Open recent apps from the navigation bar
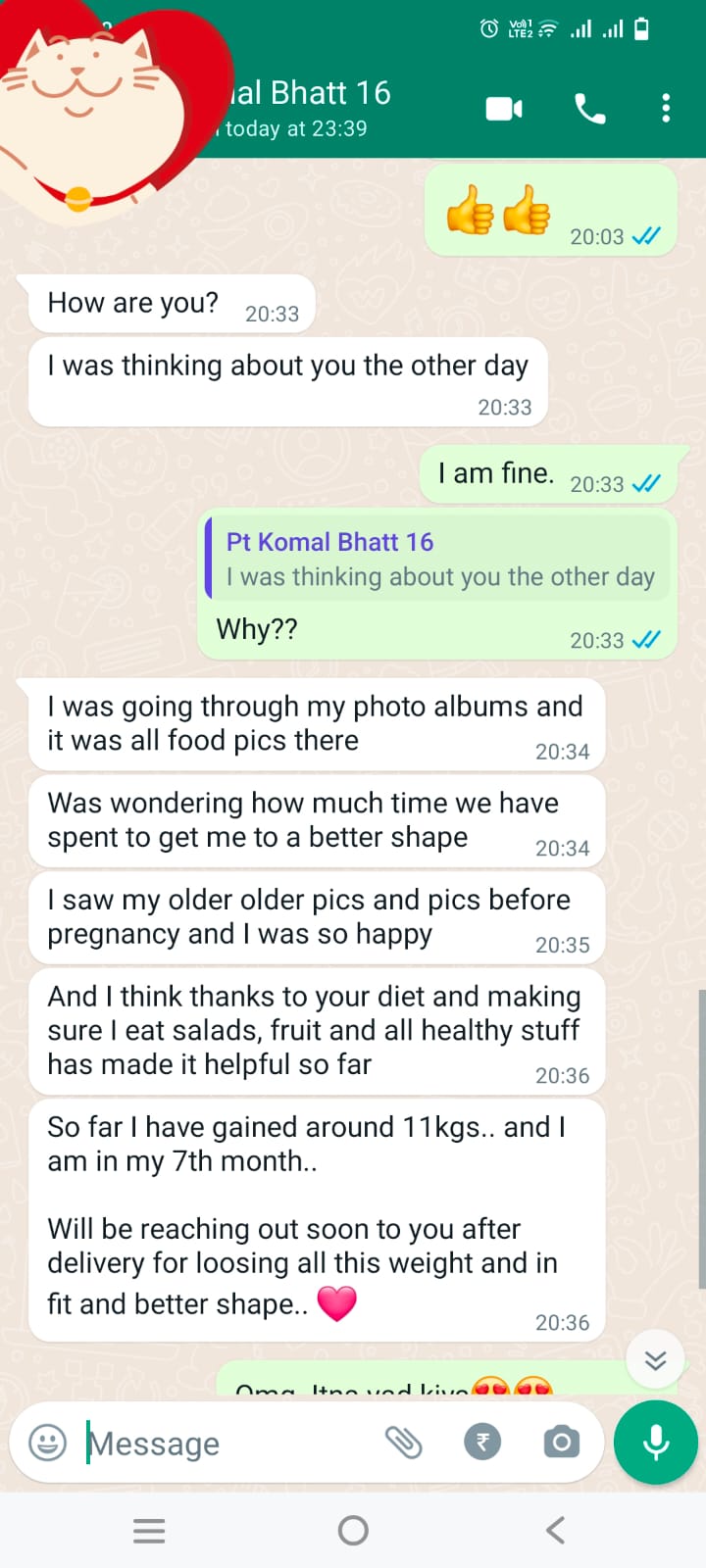Viewport: 706px width, 1568px height. [x=149, y=1530]
